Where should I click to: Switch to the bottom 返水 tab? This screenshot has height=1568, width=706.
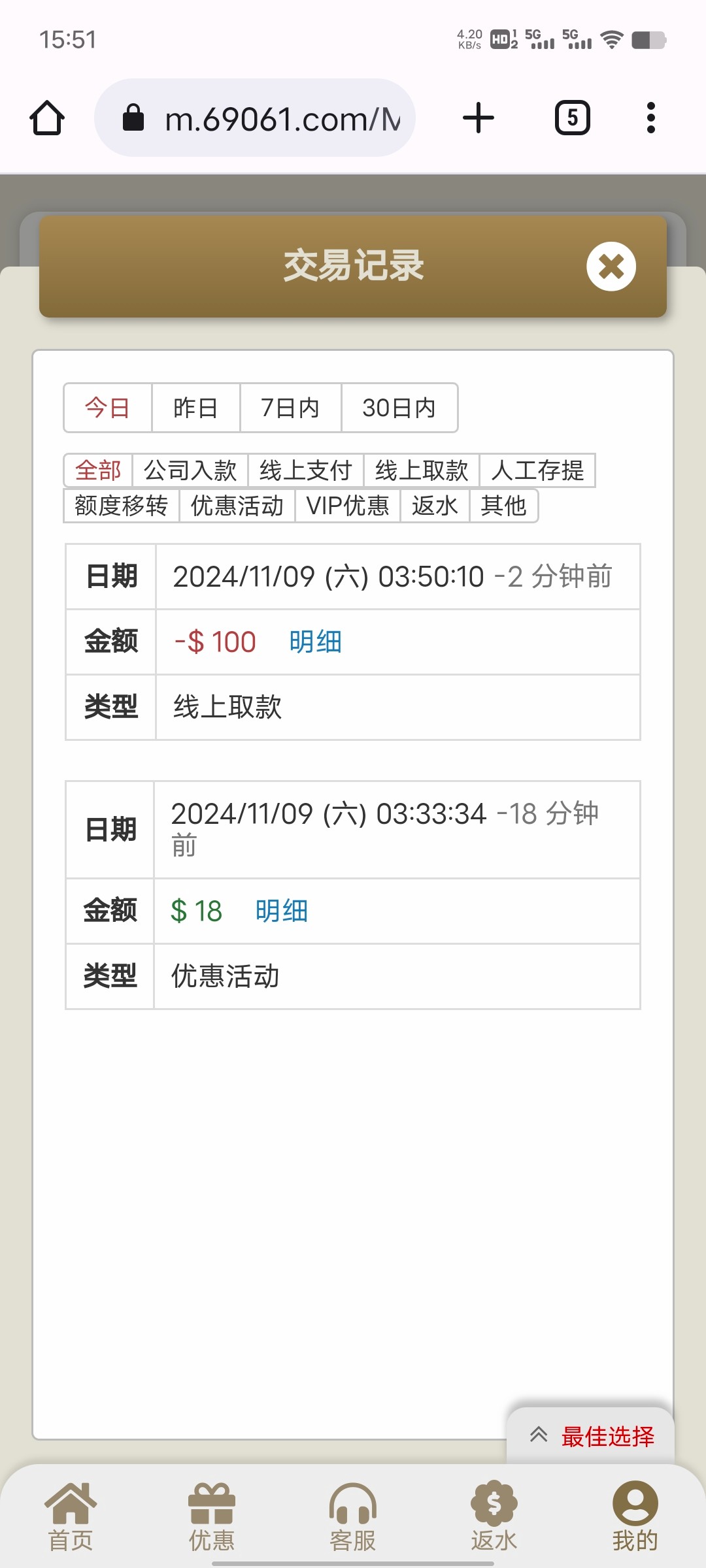(x=494, y=1516)
